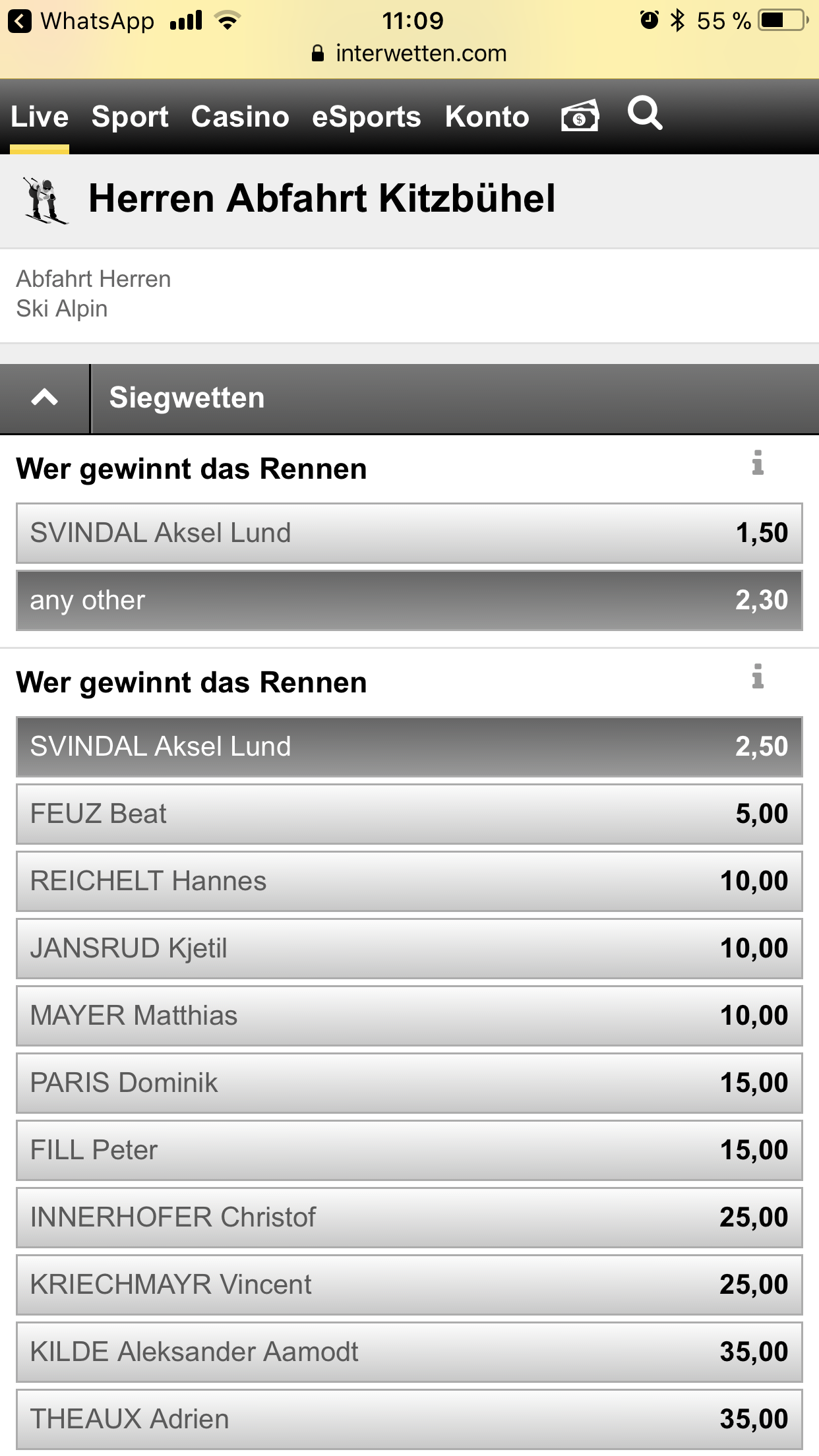Return to WhatsApp via back link
This screenshot has width=819, height=1456.
pos(80,21)
